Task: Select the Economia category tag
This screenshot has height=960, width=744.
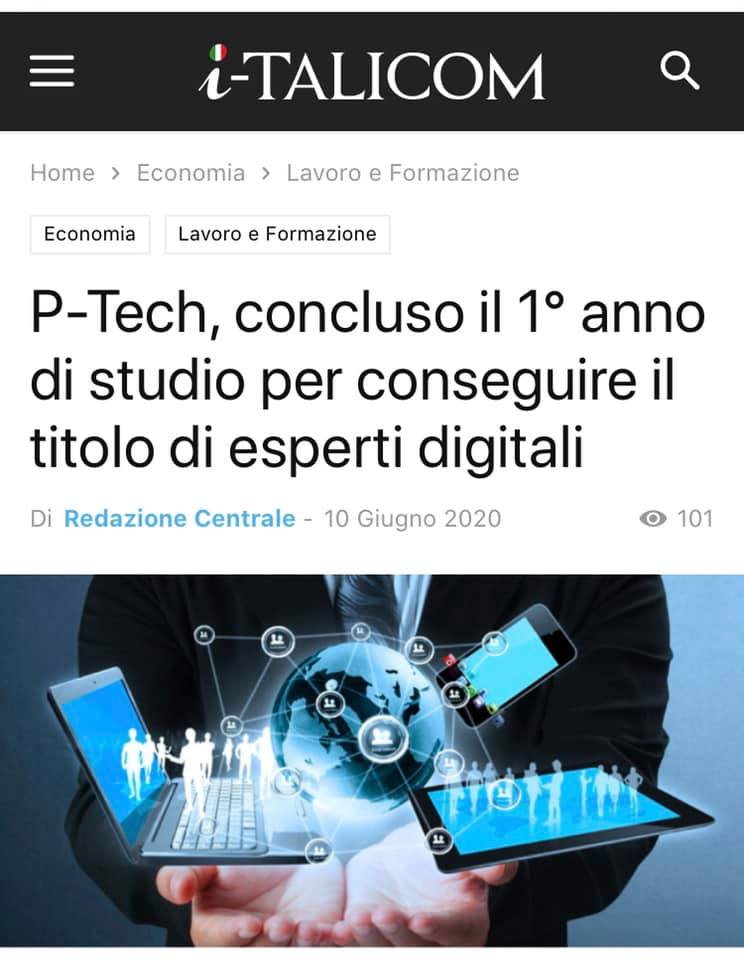Action: point(90,234)
